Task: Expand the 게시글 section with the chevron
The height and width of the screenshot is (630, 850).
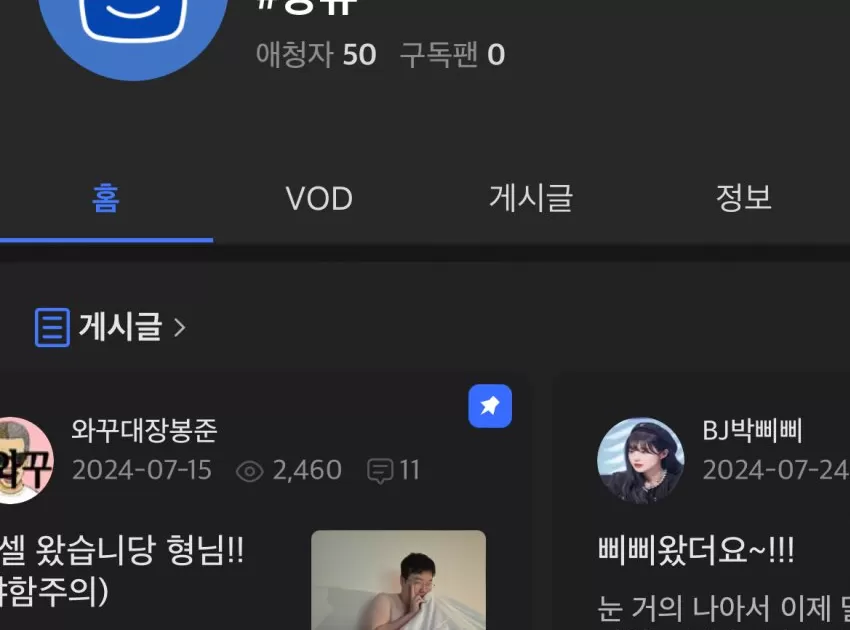Action: (180, 327)
